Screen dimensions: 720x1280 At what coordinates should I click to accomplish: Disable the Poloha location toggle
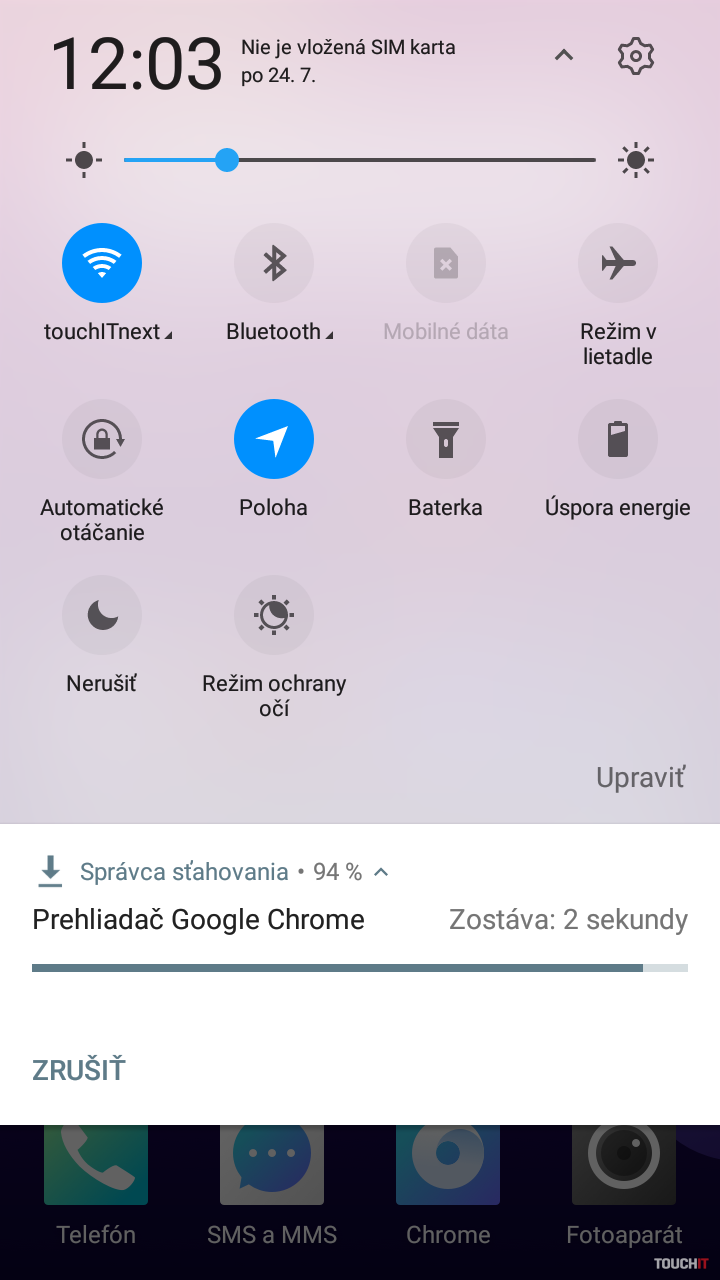pyautogui.click(x=274, y=439)
